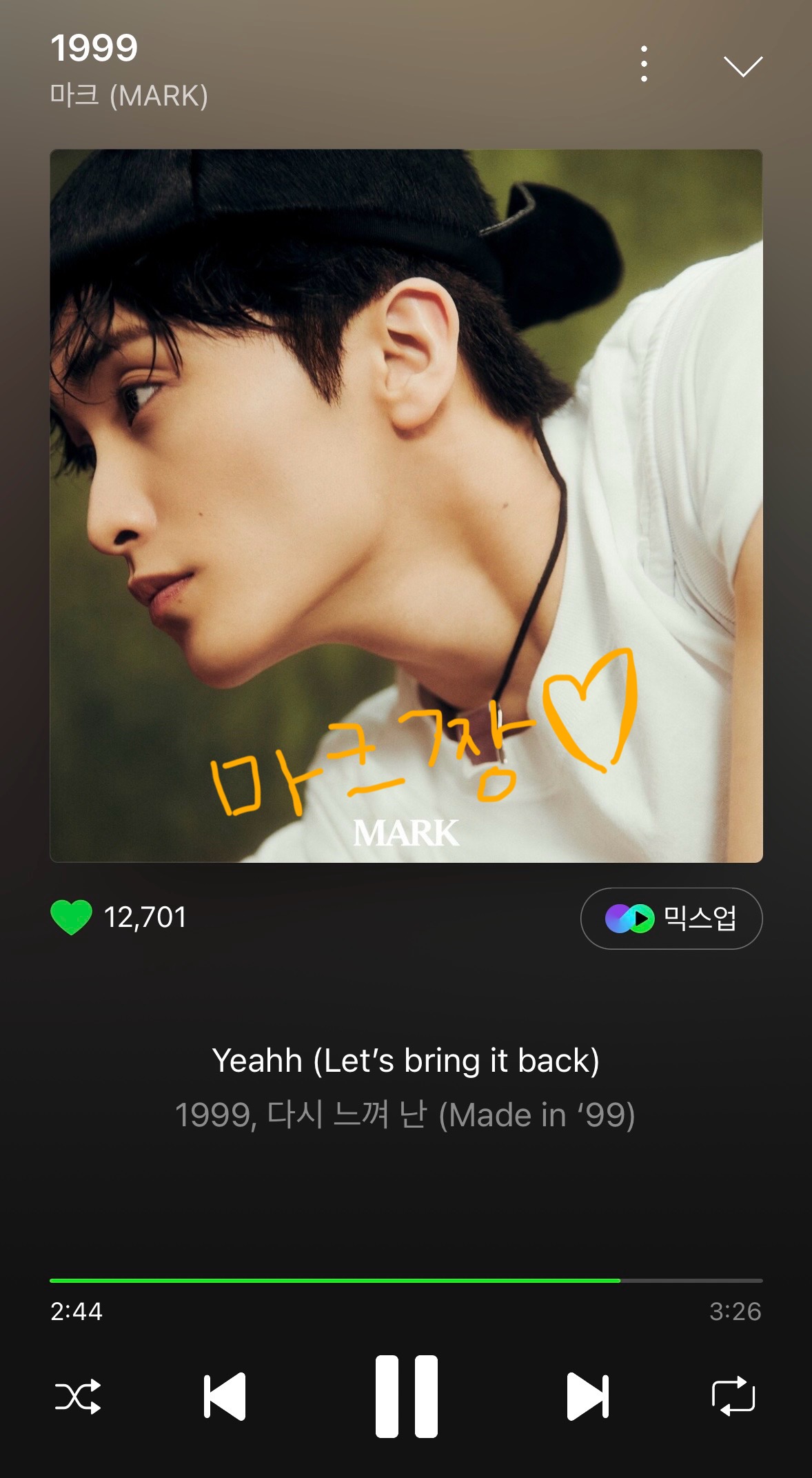Viewport: 812px width, 1478px height.
Task: Pause the current song
Action: click(407, 1397)
